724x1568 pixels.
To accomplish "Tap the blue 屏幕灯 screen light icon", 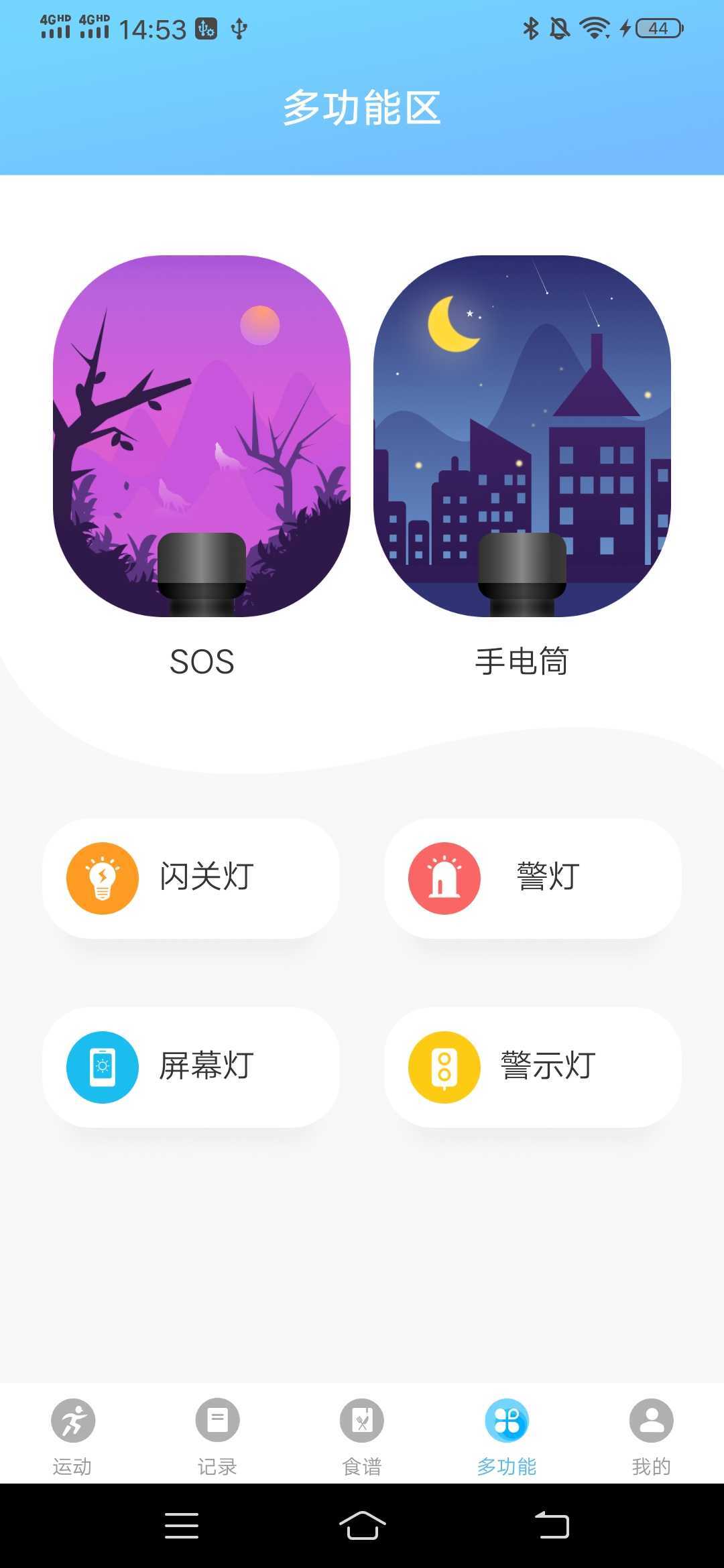I will [x=101, y=1067].
